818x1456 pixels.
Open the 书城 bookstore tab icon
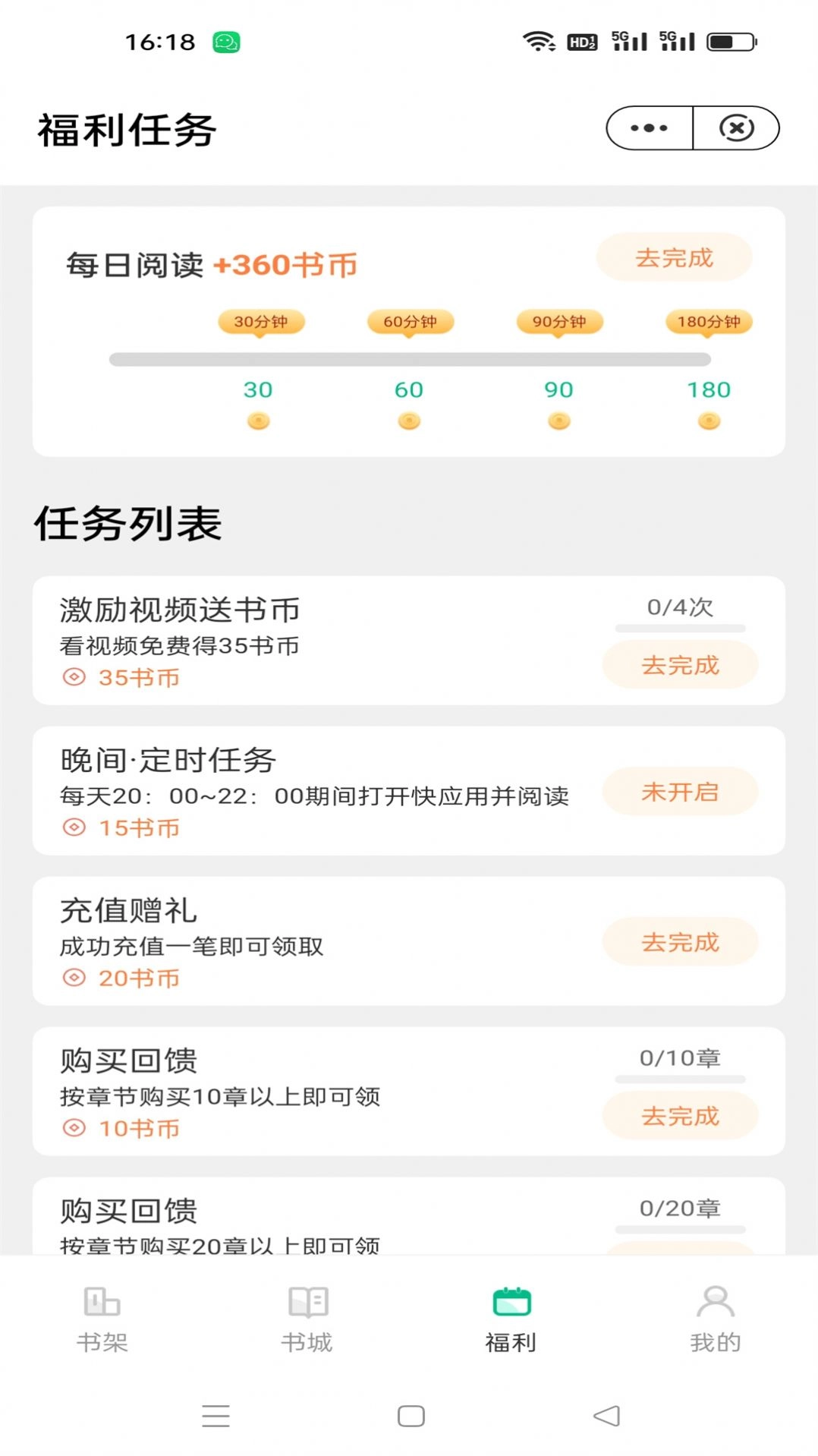coord(307,1308)
